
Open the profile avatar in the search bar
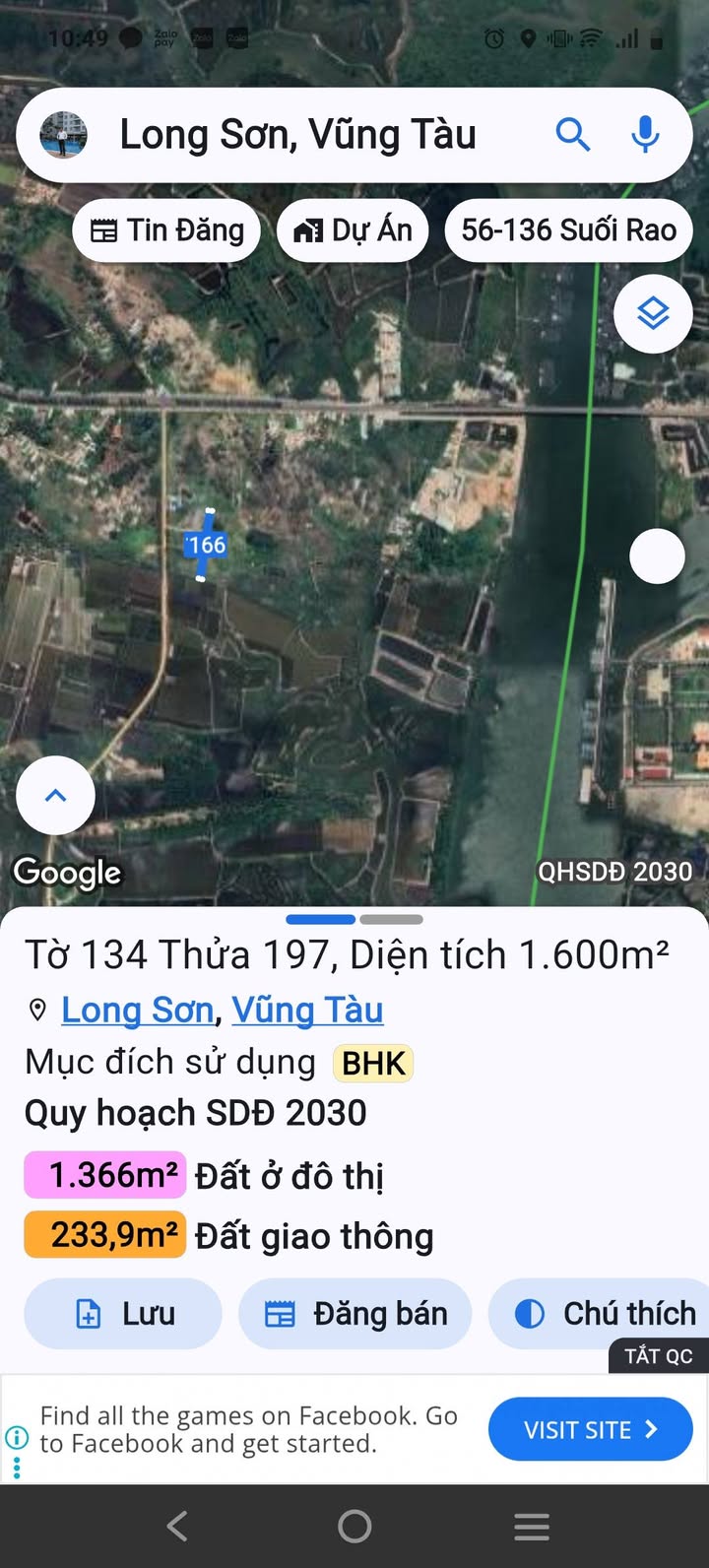(x=64, y=135)
